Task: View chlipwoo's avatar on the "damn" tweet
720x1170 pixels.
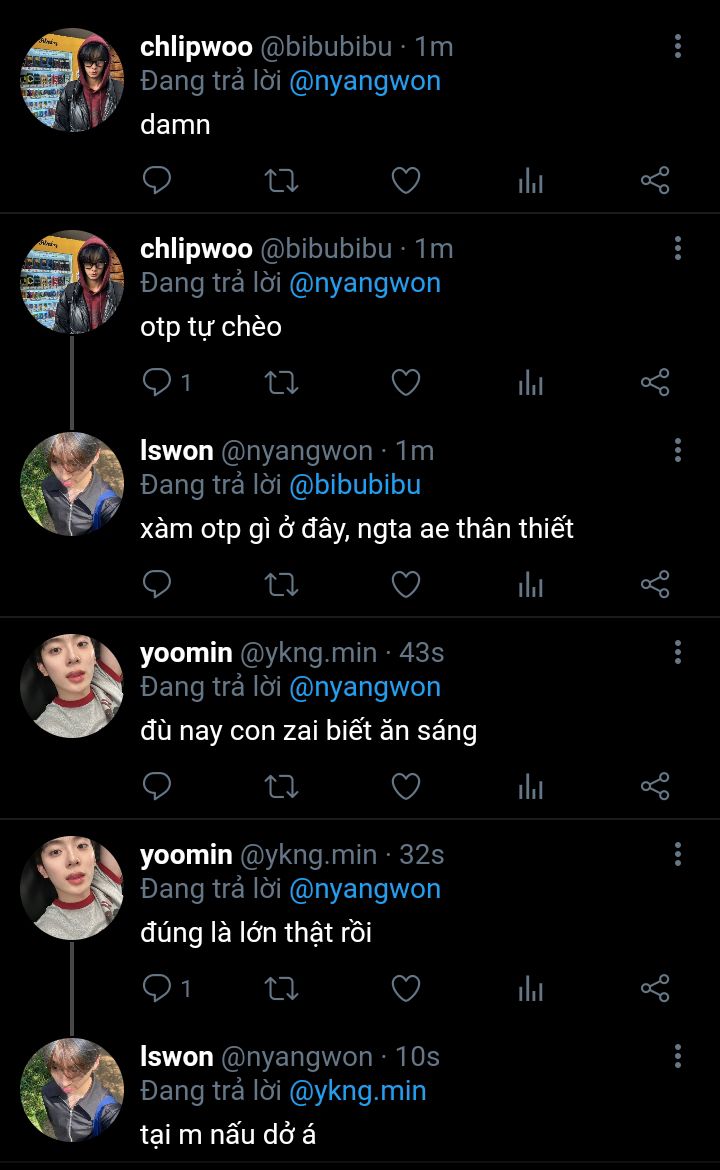Action: [x=72, y=80]
